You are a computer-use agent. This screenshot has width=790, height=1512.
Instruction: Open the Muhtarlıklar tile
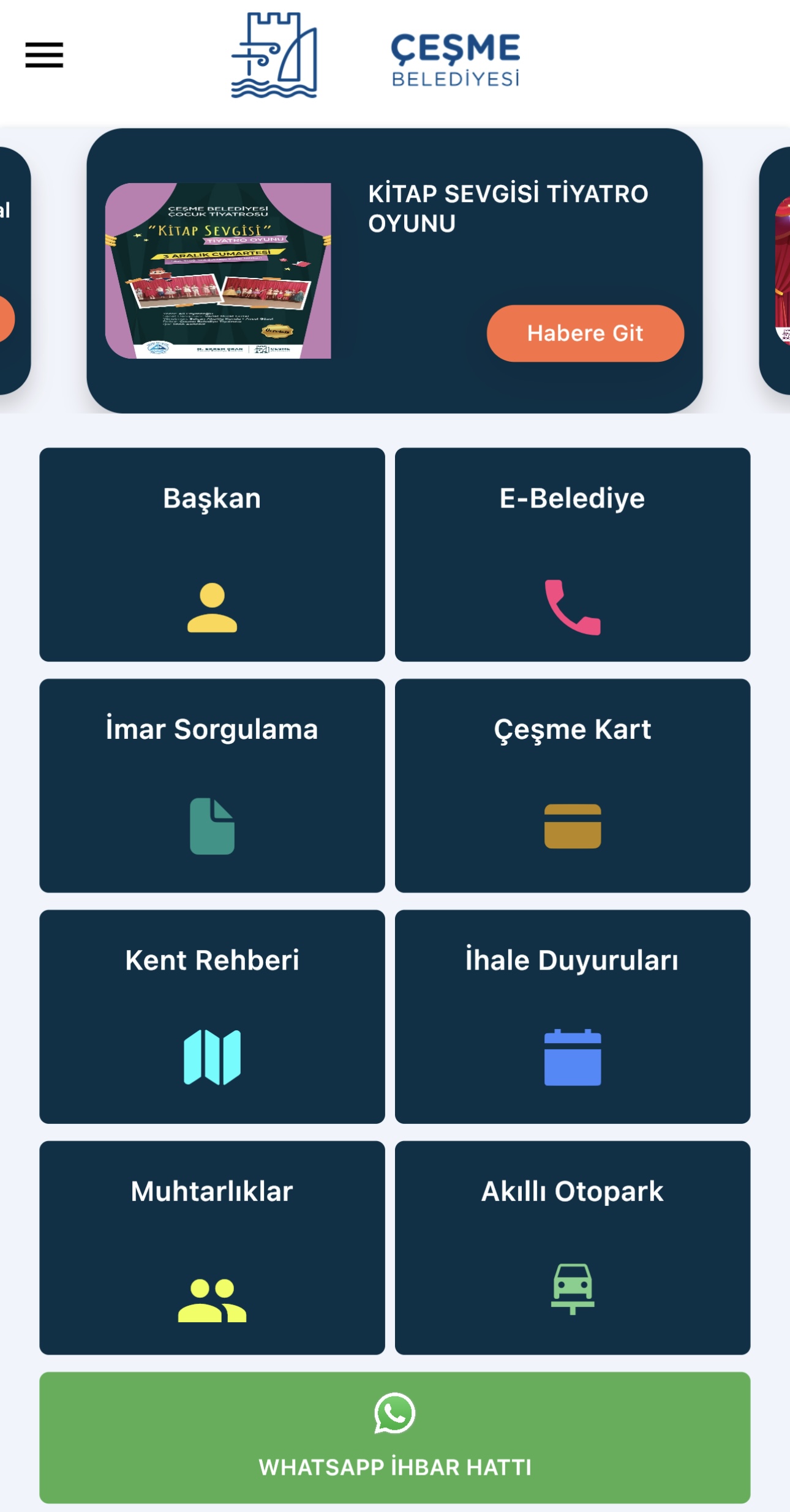point(212,1247)
